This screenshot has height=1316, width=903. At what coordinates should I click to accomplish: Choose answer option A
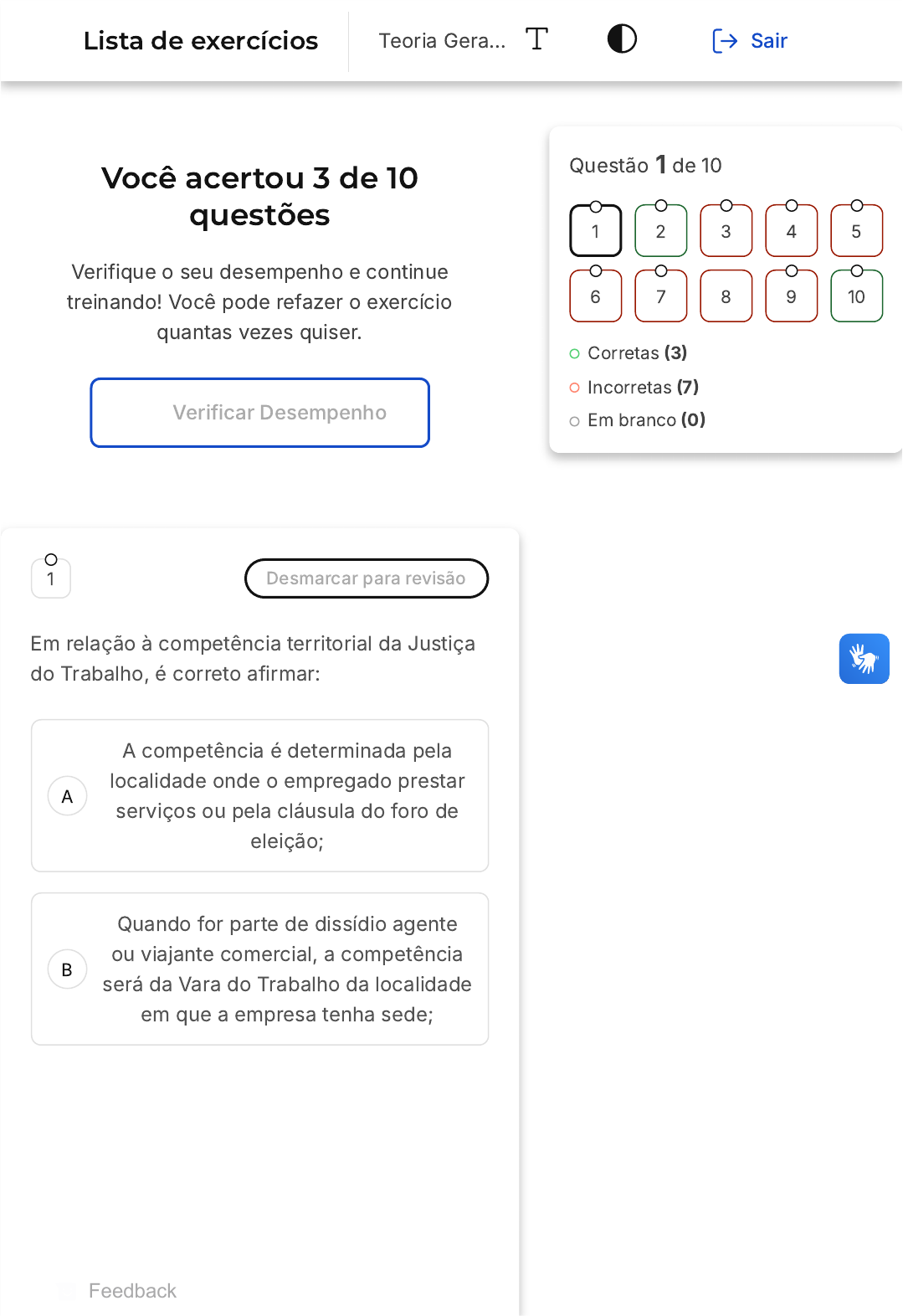(x=260, y=796)
